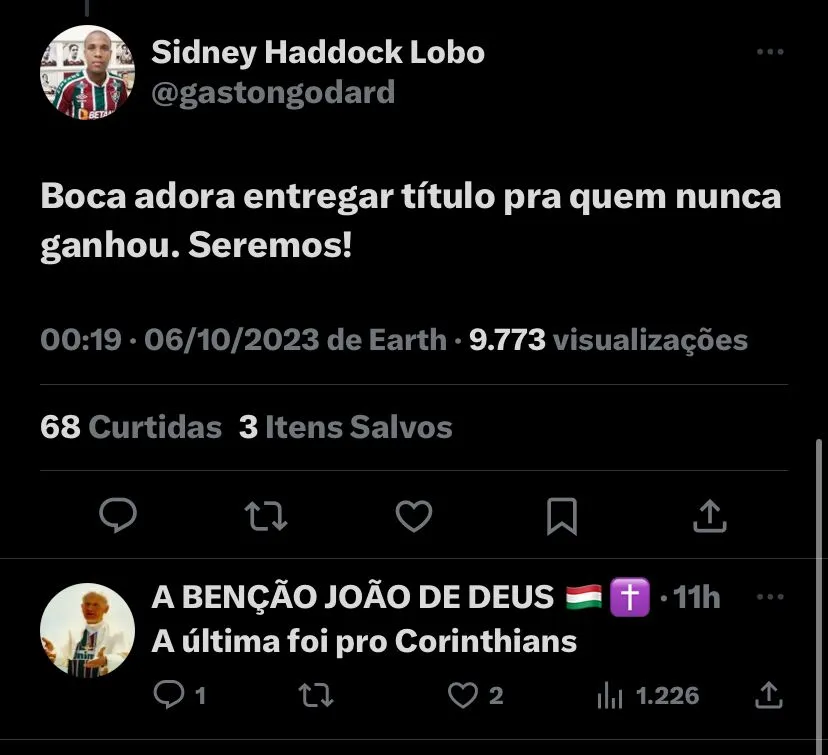Open A BENÇÃO JOÃO DE DEUS avatar
The height and width of the screenshot is (755, 828).
click(87, 630)
